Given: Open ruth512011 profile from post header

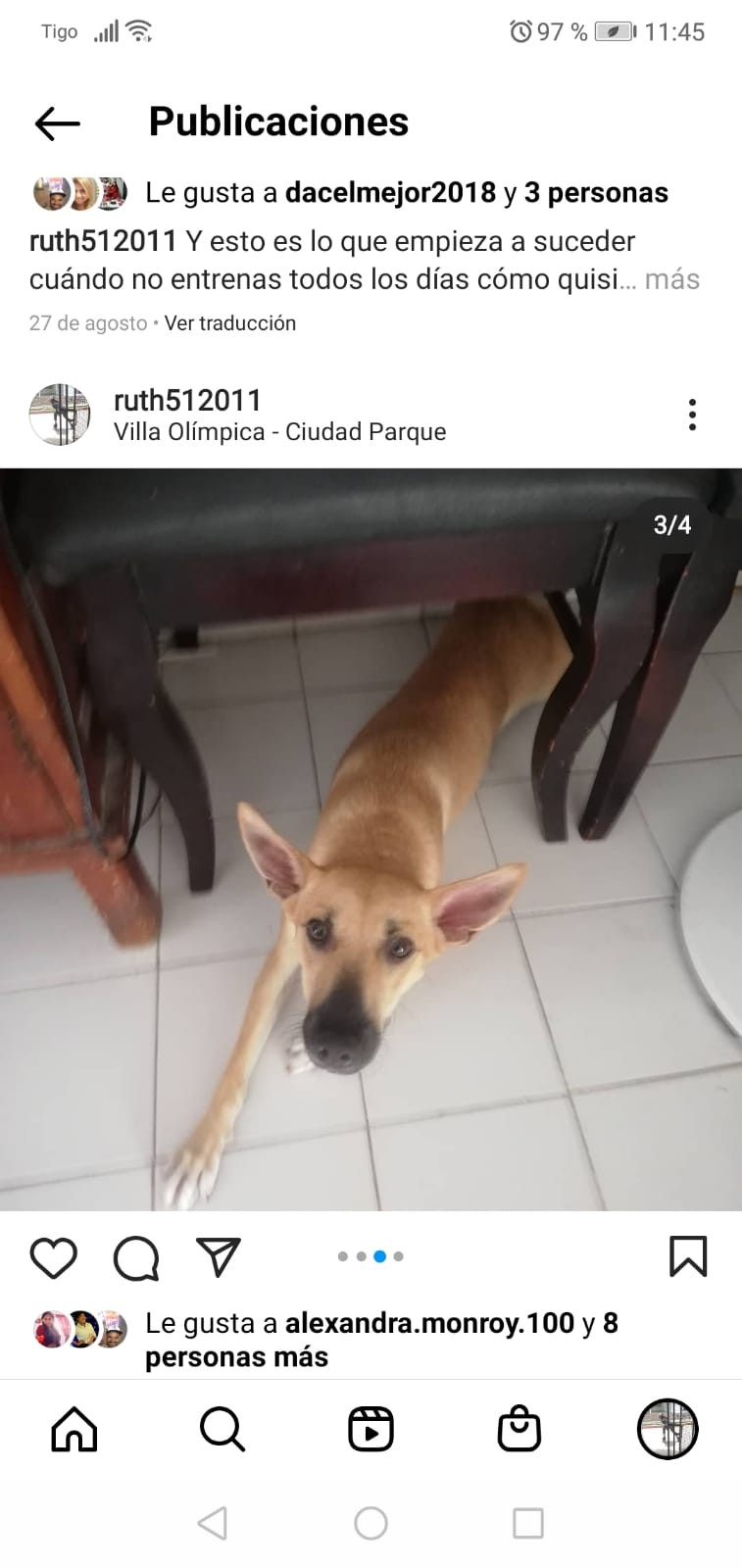Looking at the screenshot, I should pyautogui.click(x=187, y=400).
